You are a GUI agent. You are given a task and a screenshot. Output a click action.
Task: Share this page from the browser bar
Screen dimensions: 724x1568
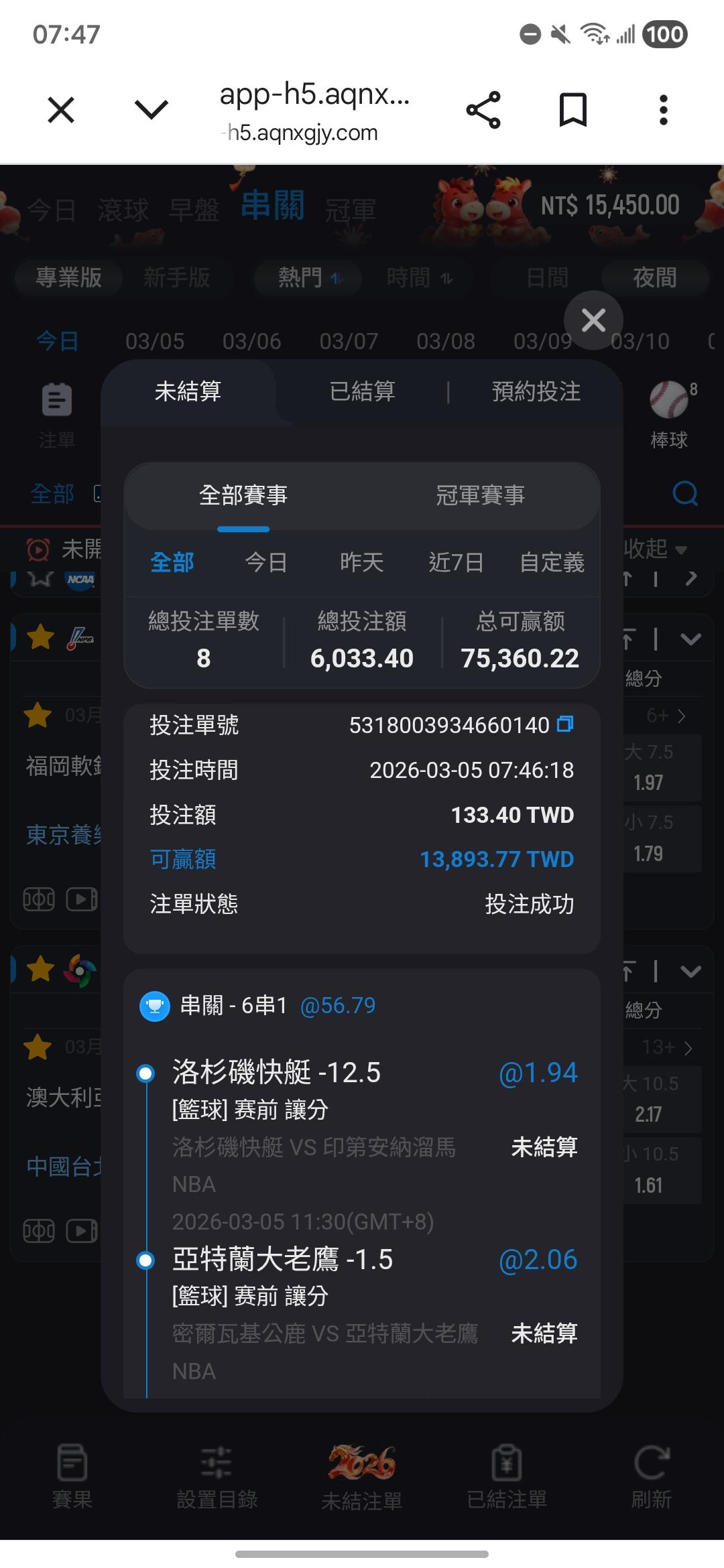(x=483, y=110)
